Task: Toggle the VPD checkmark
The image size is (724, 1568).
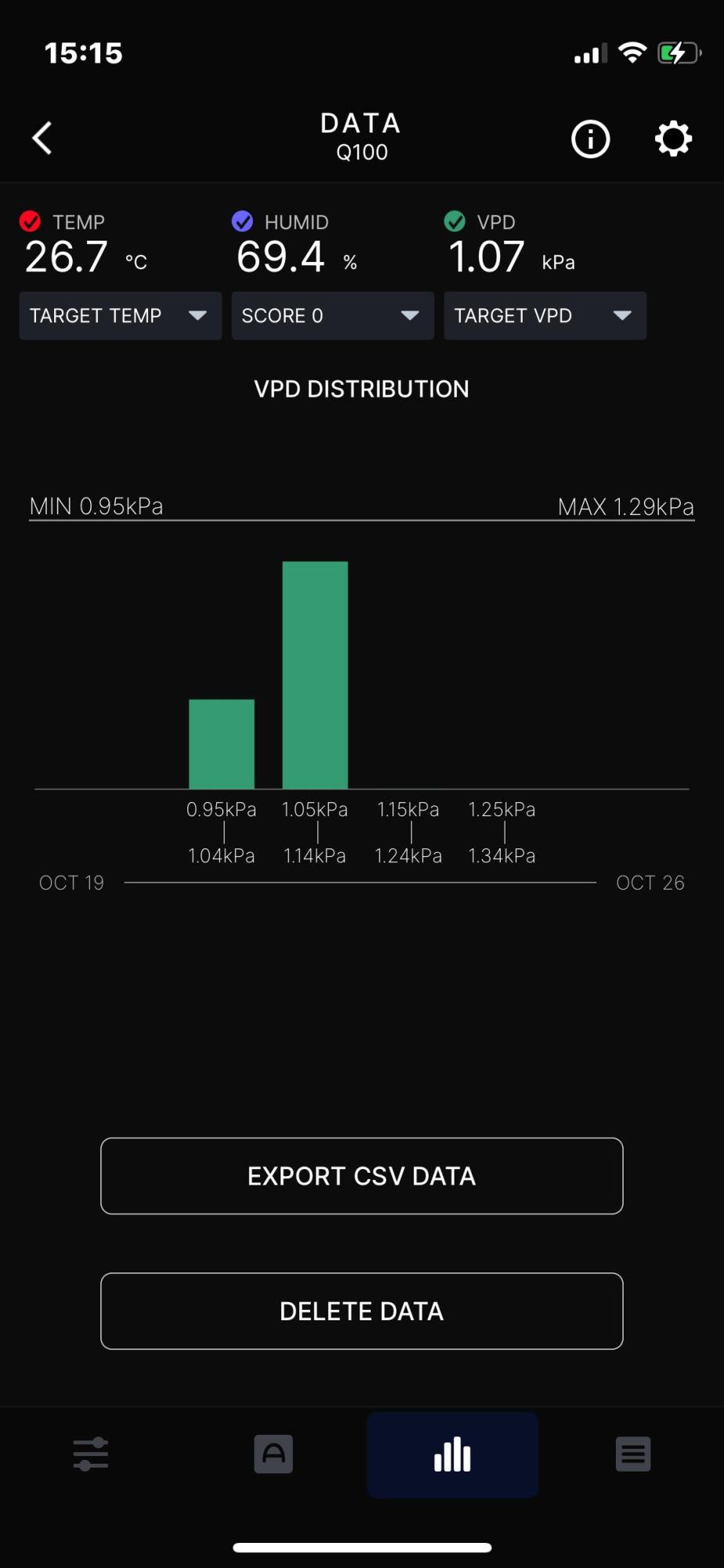Action: pyautogui.click(x=454, y=222)
